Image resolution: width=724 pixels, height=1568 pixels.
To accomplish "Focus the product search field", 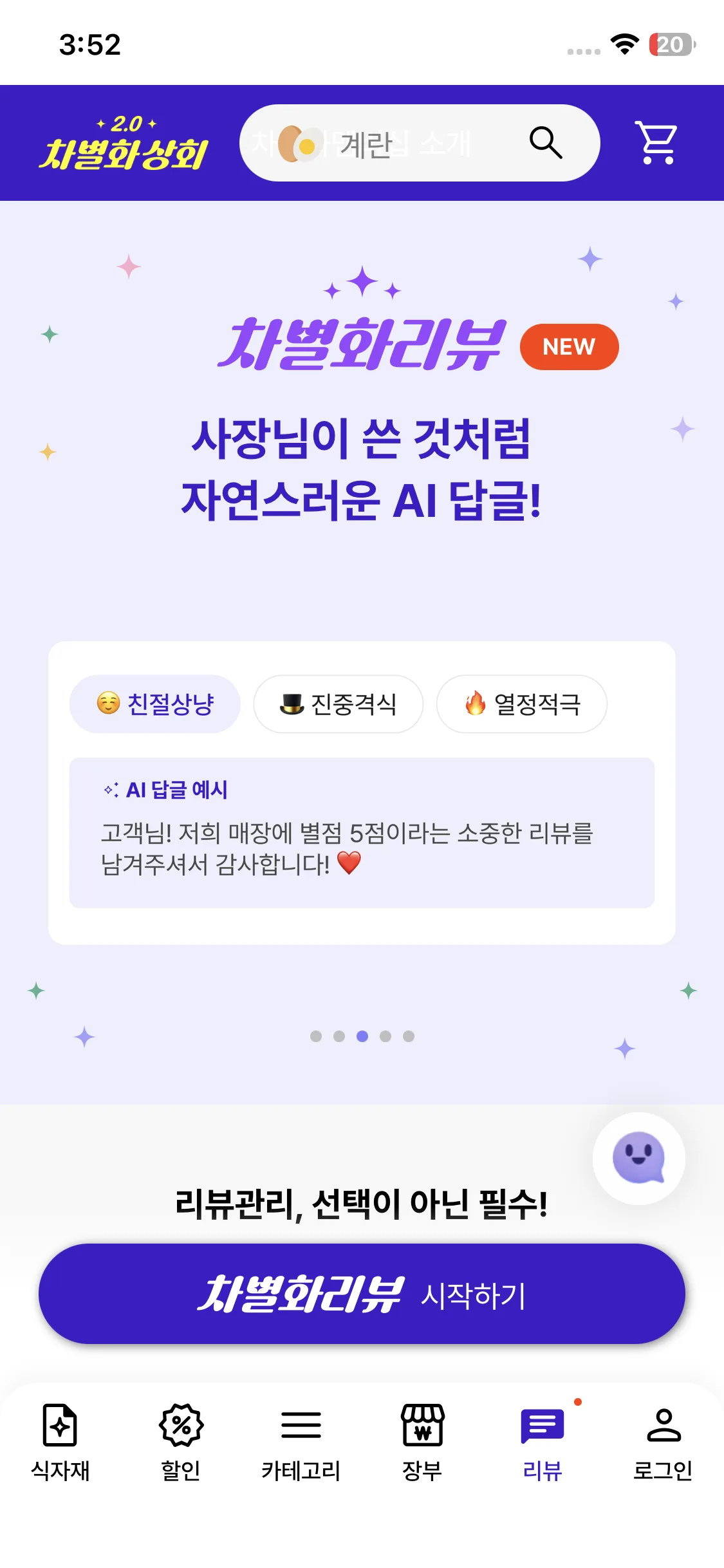I will (x=386, y=143).
